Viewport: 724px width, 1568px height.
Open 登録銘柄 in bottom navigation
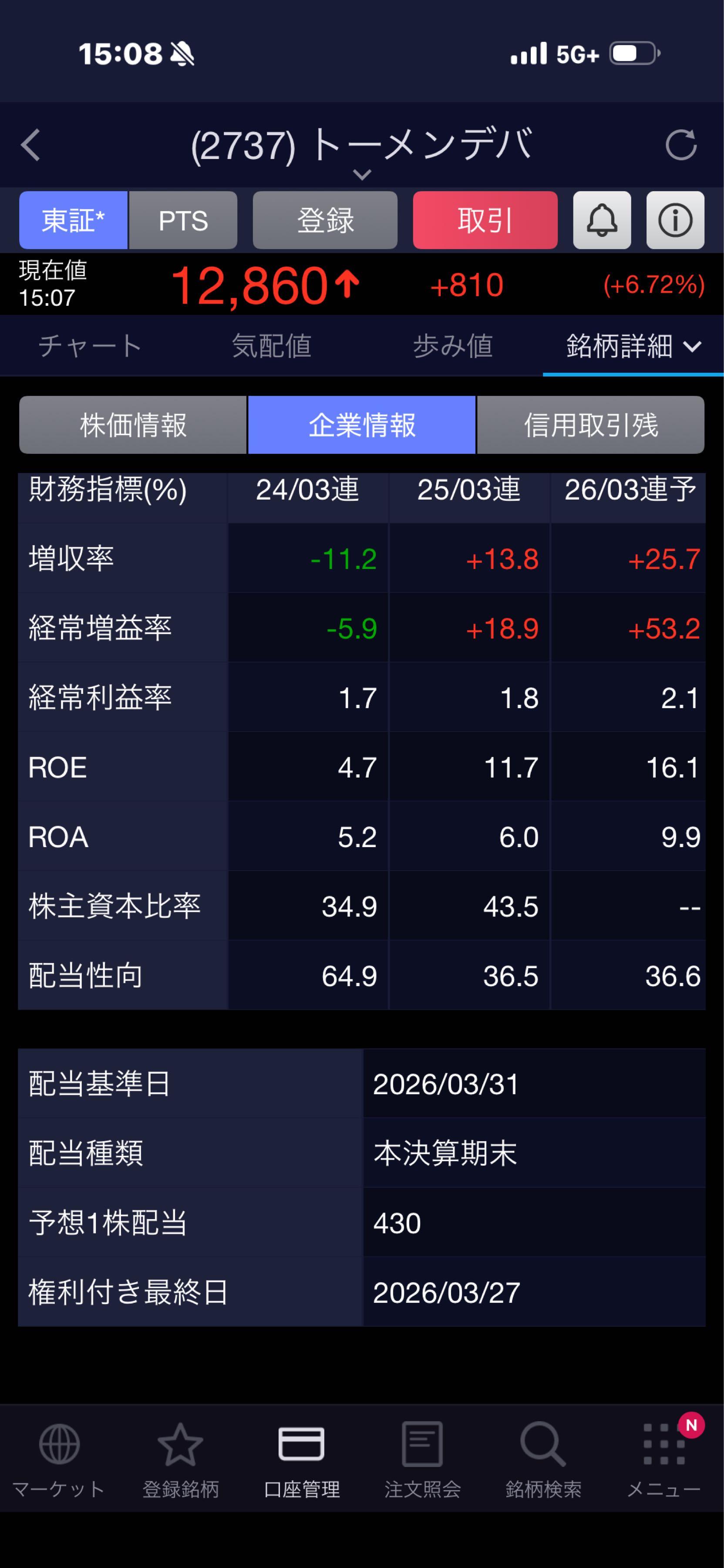tap(180, 1458)
